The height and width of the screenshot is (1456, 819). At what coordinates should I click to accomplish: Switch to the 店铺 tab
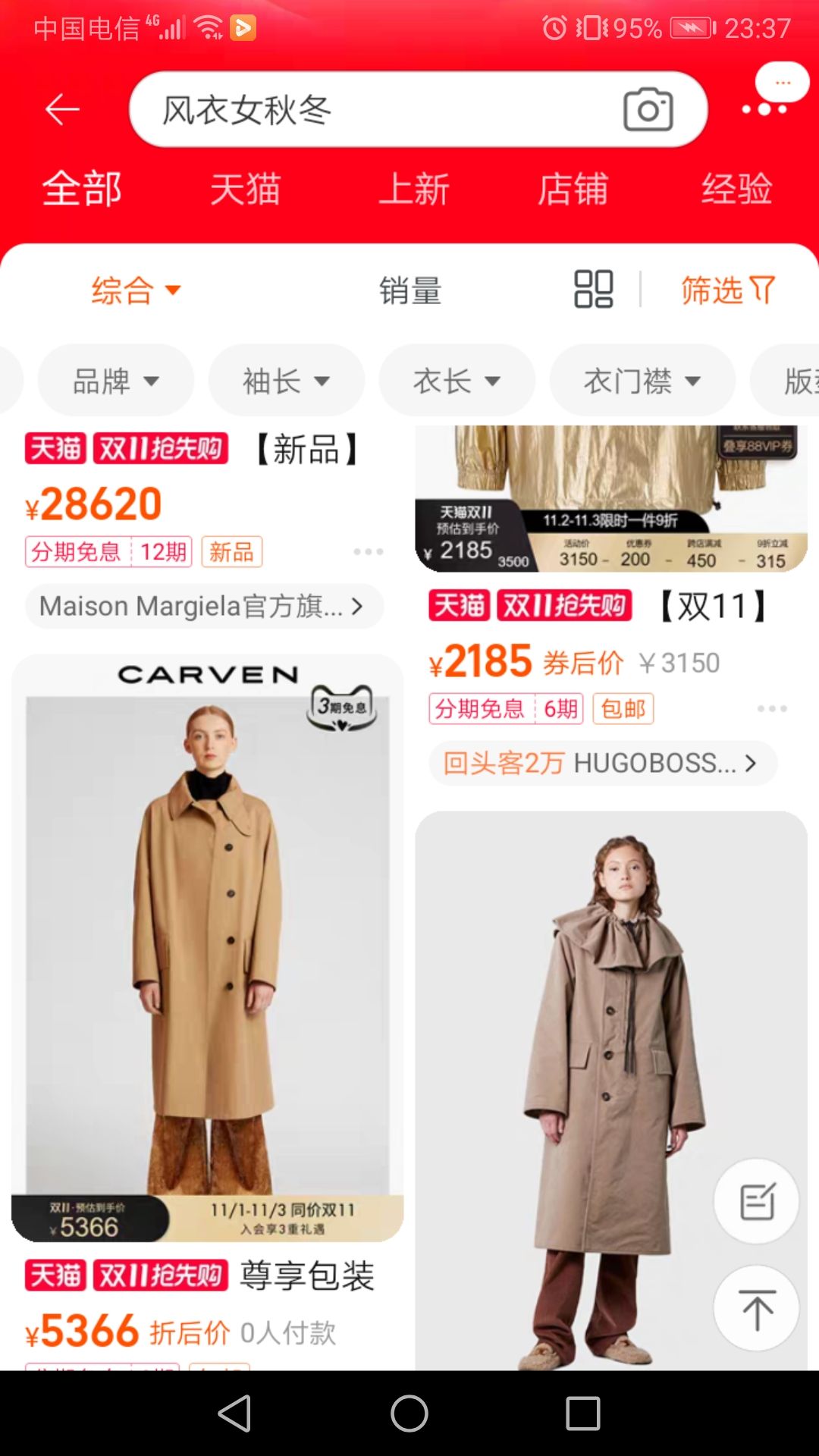click(x=573, y=189)
